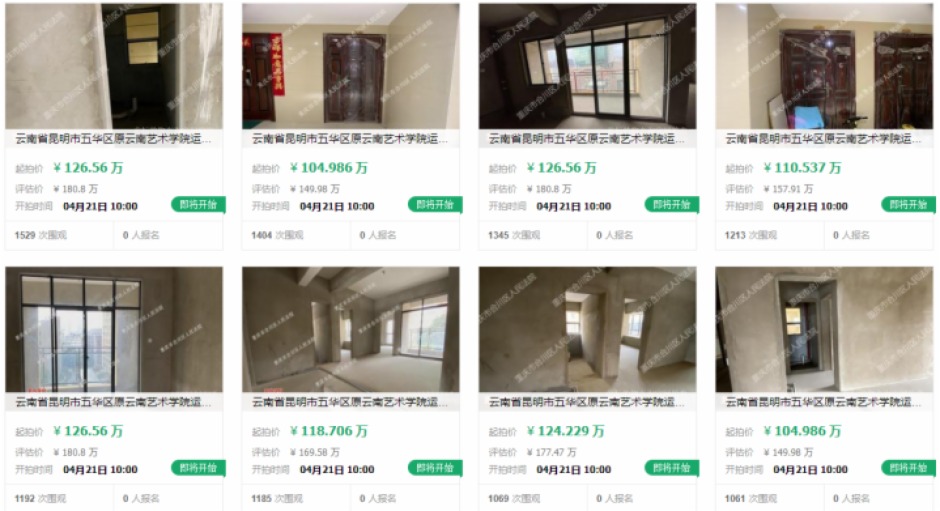Screen dimensions: 940x511
Task: Select the auction card showing 1345 views
Action: click(587, 139)
